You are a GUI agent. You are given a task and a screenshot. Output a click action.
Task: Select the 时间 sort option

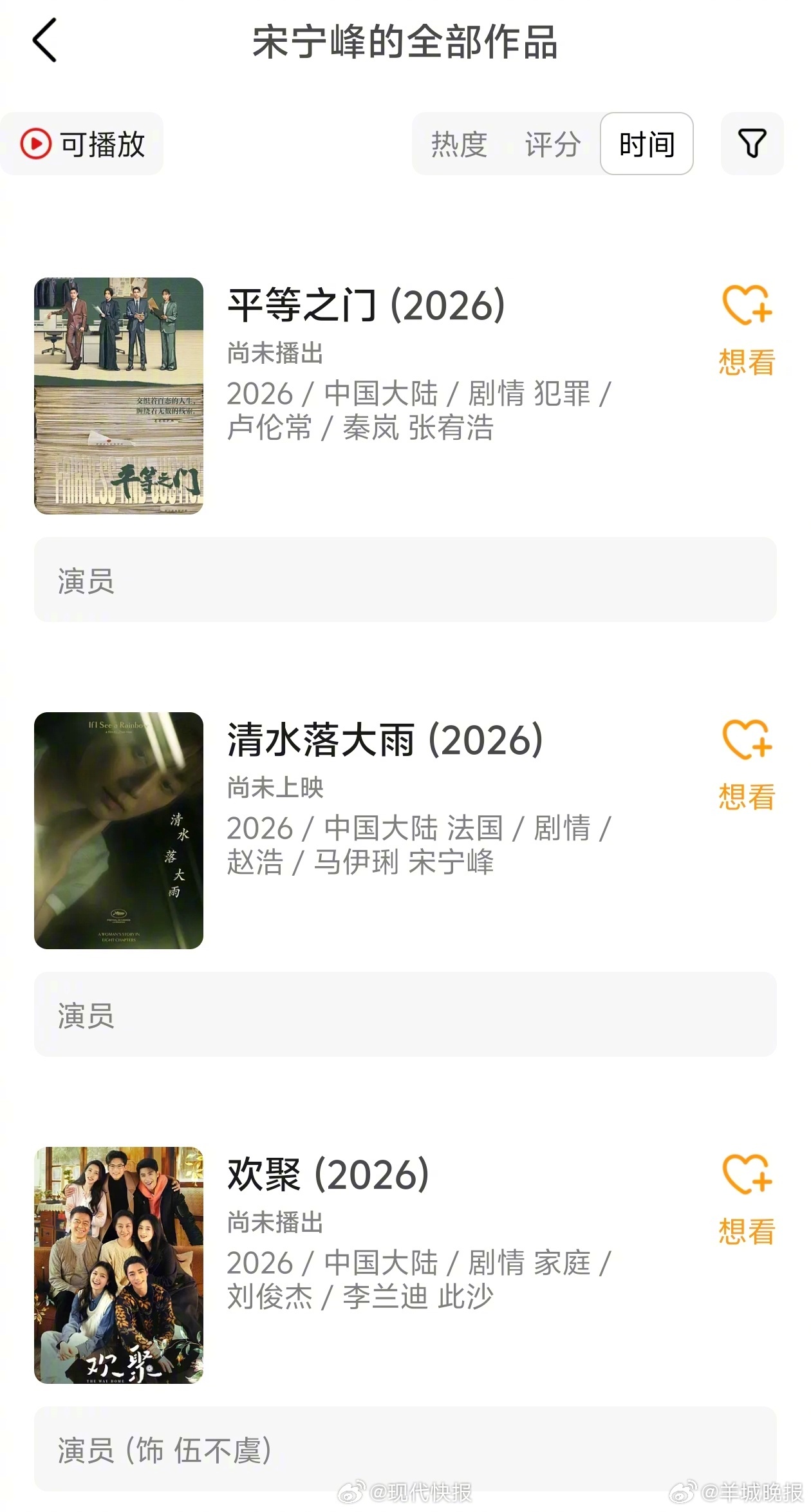tap(646, 144)
